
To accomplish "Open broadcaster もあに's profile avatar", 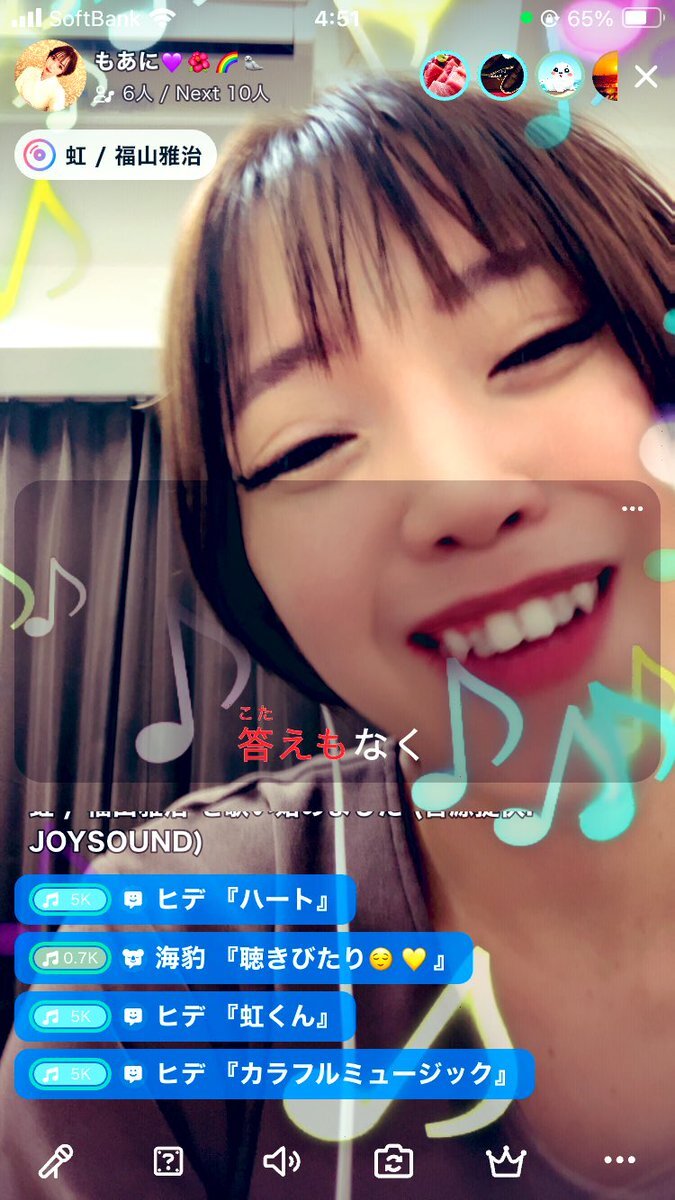I will pyautogui.click(x=47, y=76).
